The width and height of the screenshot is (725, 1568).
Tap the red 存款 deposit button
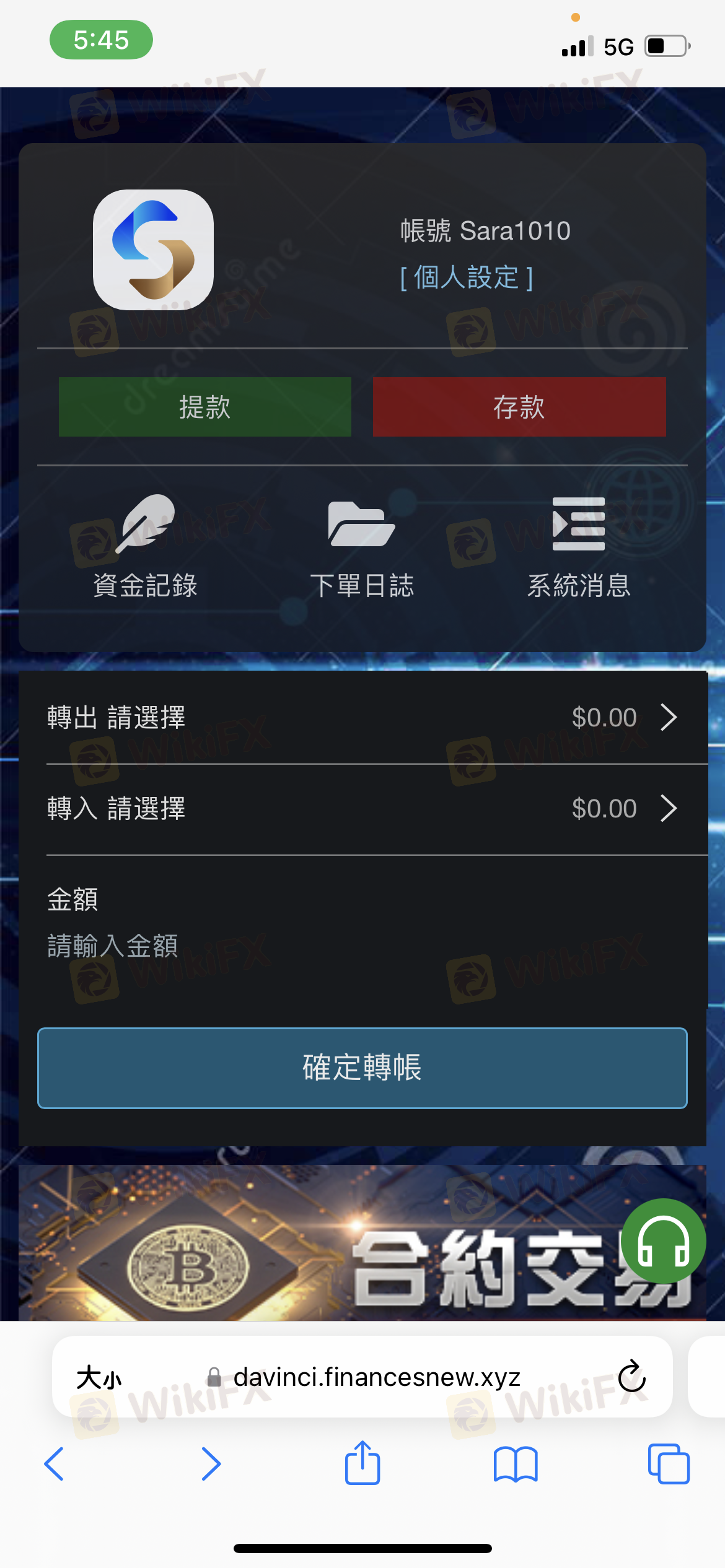pos(519,407)
